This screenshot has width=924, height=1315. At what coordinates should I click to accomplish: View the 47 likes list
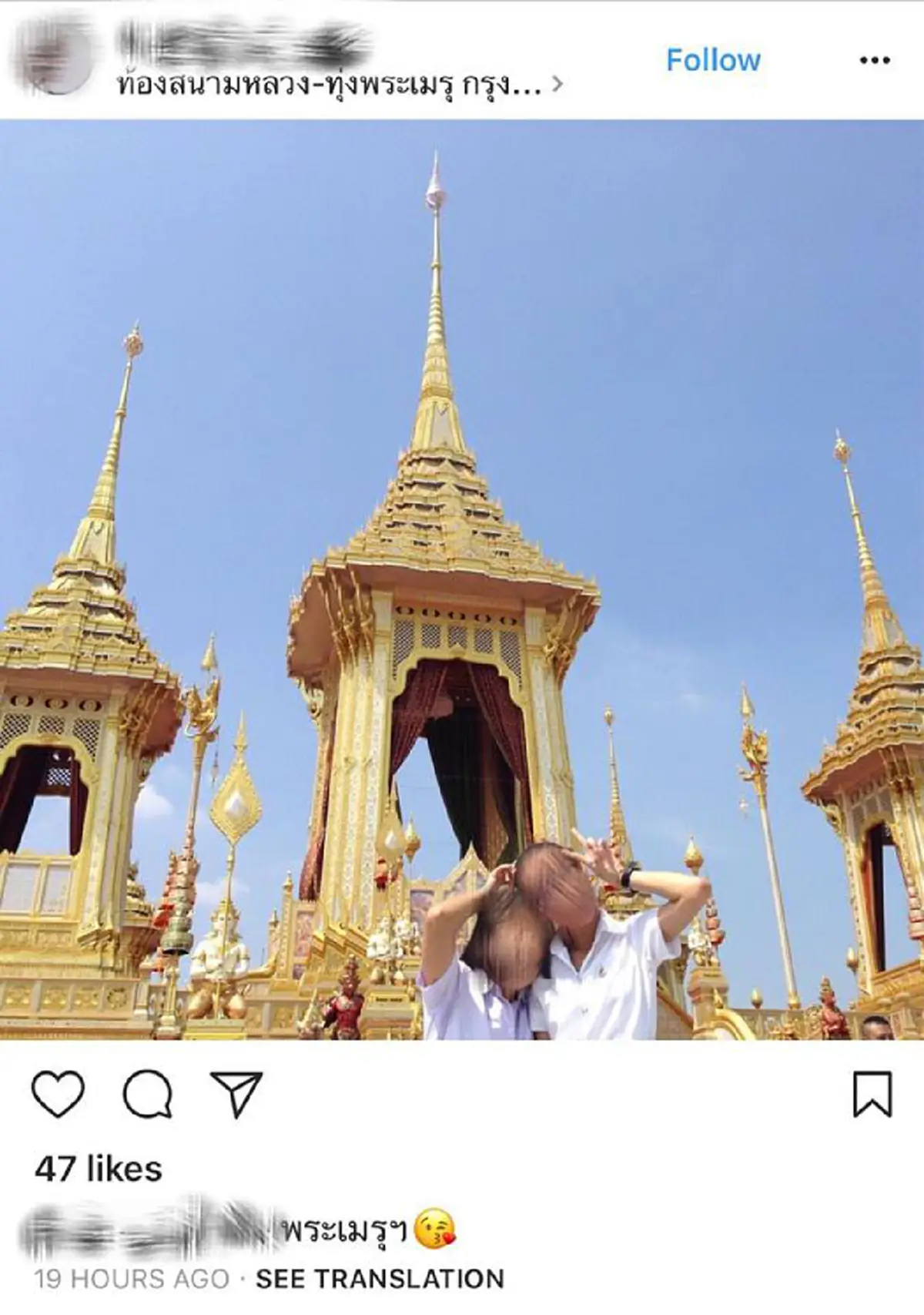pyautogui.click(x=97, y=1168)
